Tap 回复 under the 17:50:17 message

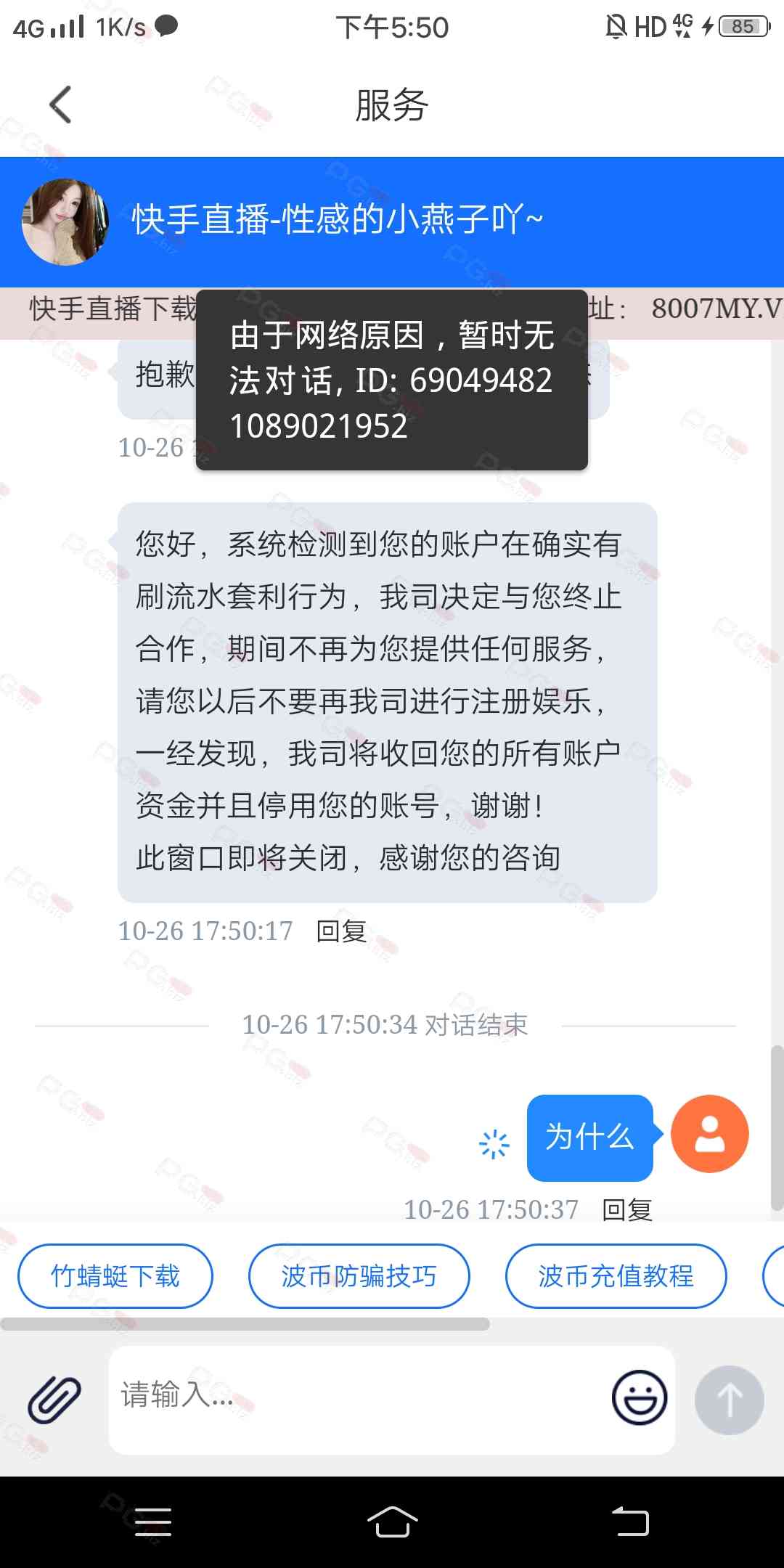tap(342, 931)
